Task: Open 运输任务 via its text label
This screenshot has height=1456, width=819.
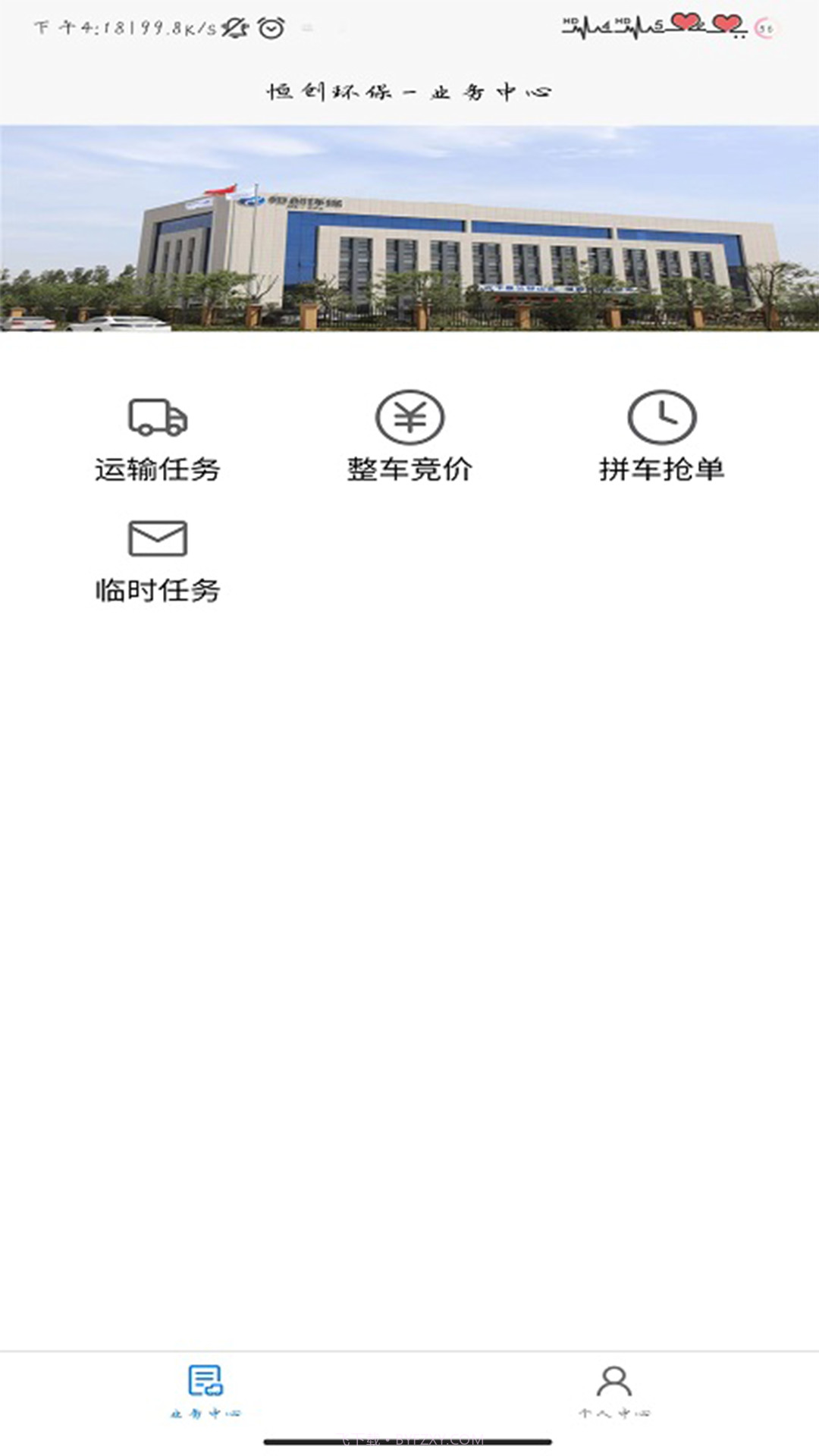Action: 157,469
